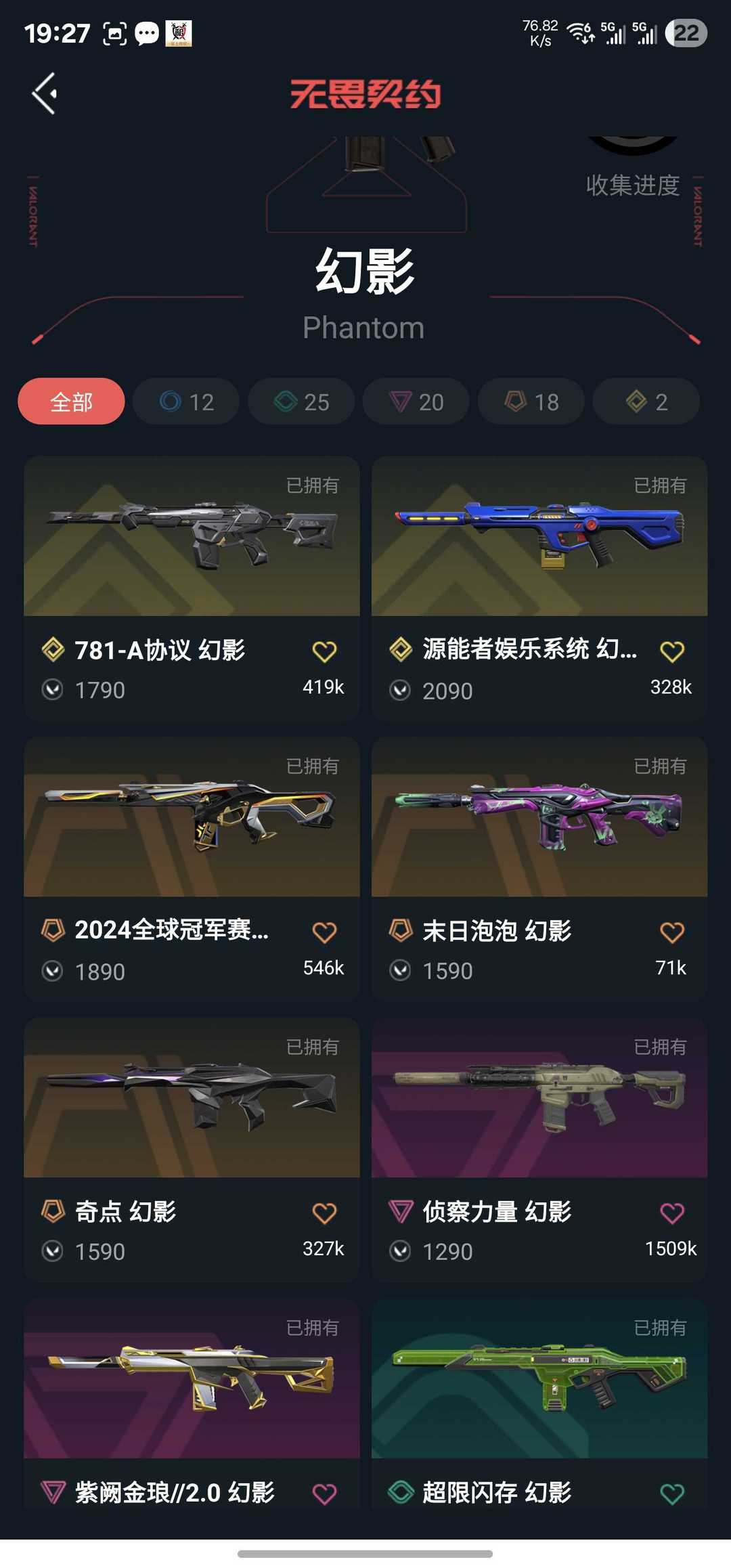Select the 全部 filter chip
Viewport: 731px width, 1568px height.
point(71,401)
